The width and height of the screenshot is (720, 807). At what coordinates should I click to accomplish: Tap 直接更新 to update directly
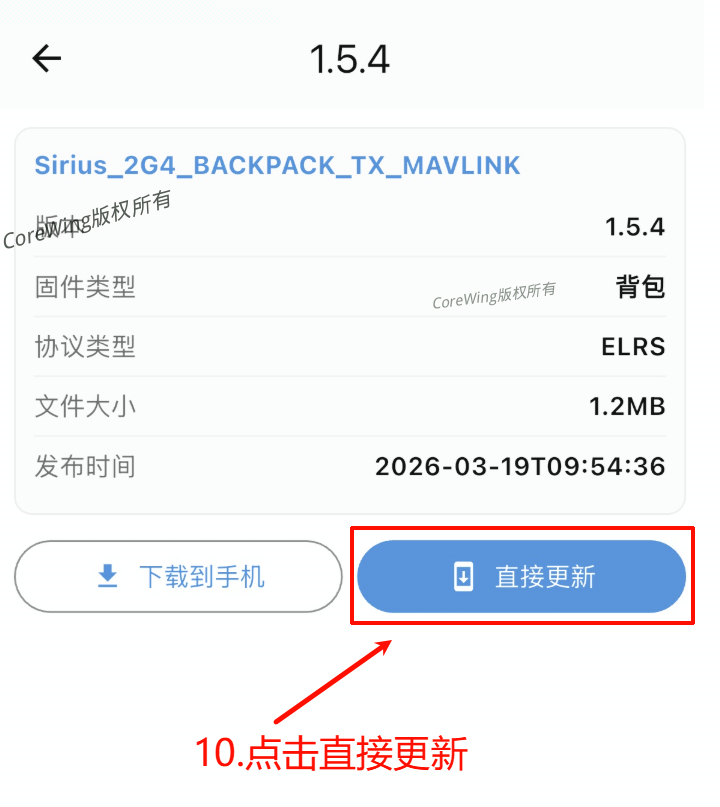[x=521, y=576]
